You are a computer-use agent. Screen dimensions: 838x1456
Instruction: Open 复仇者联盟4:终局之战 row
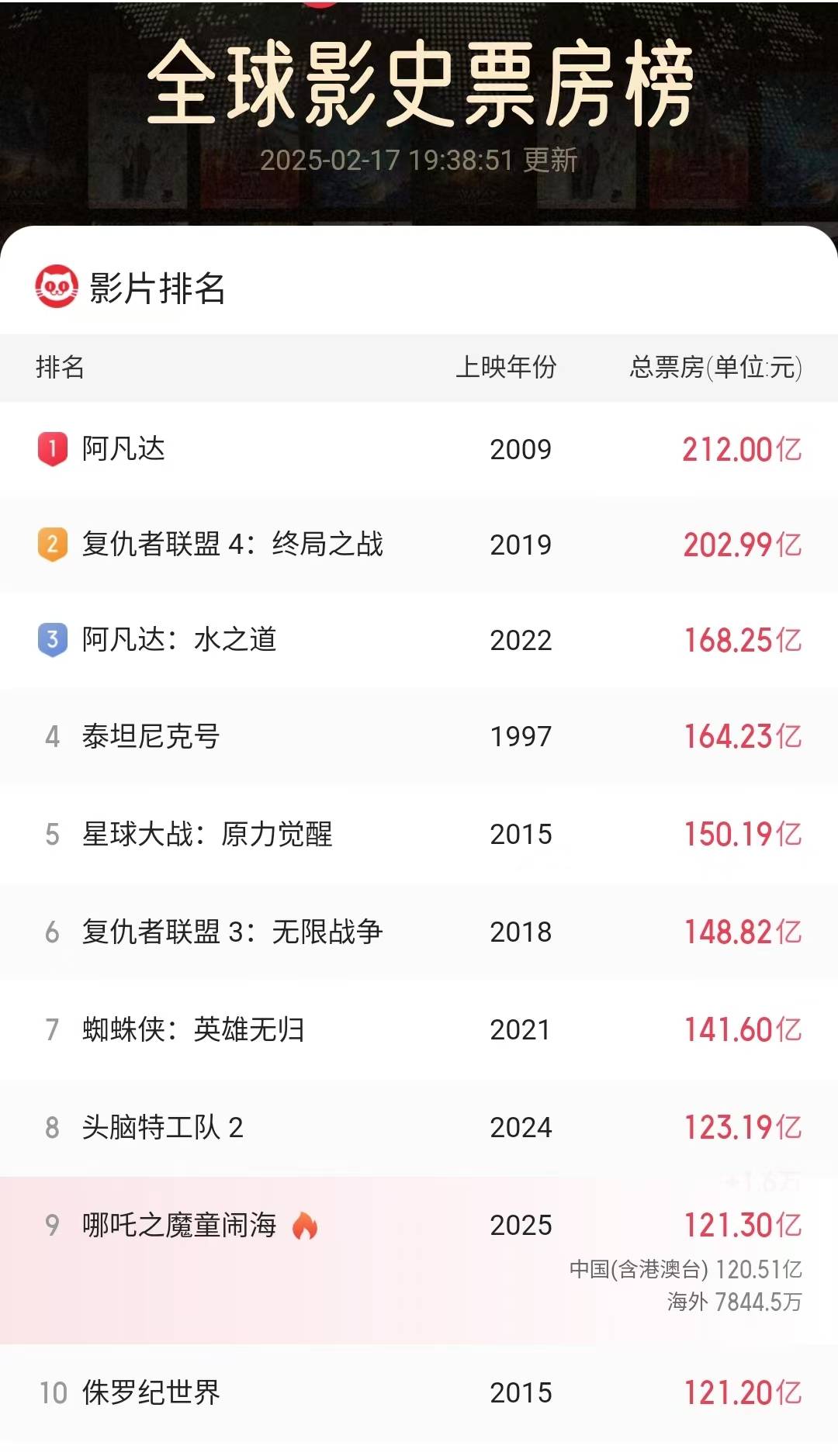tap(419, 545)
